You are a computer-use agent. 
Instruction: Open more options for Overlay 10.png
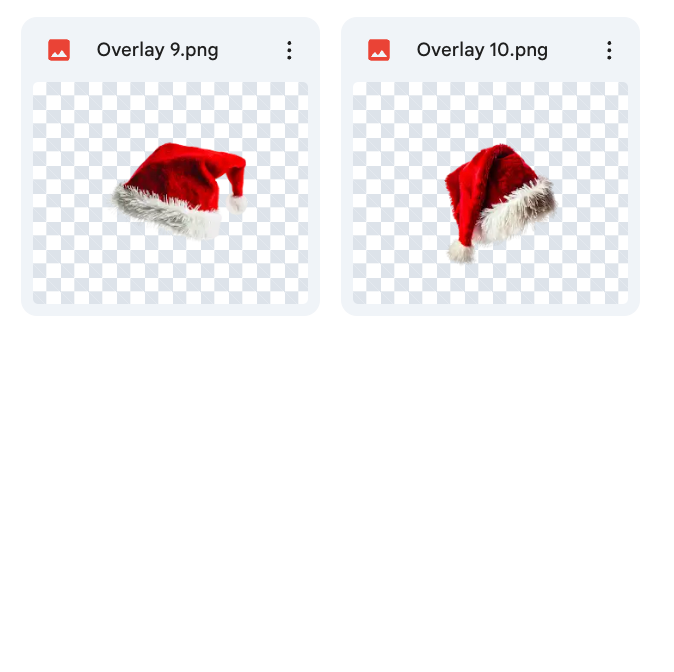click(609, 50)
